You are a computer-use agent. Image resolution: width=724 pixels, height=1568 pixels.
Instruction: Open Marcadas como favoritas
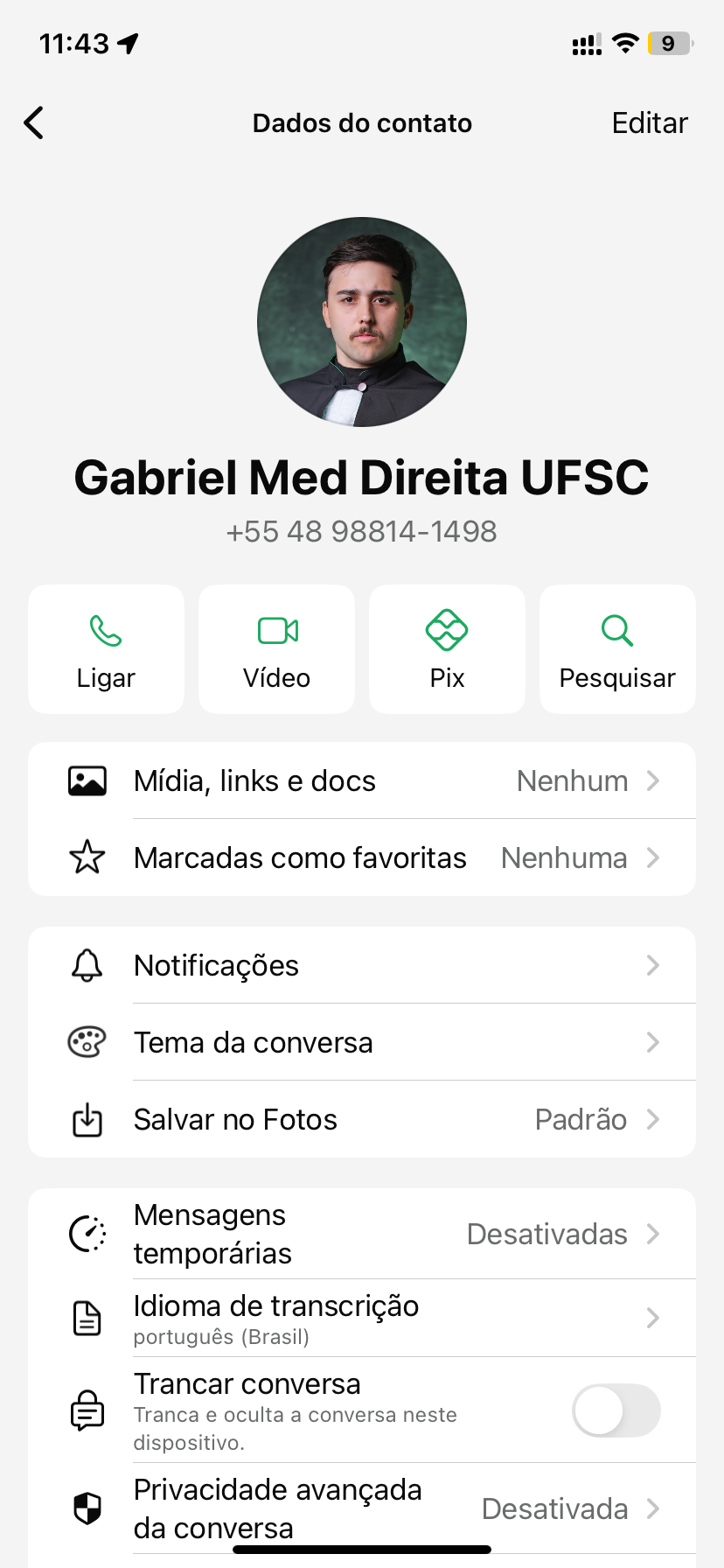(x=362, y=857)
